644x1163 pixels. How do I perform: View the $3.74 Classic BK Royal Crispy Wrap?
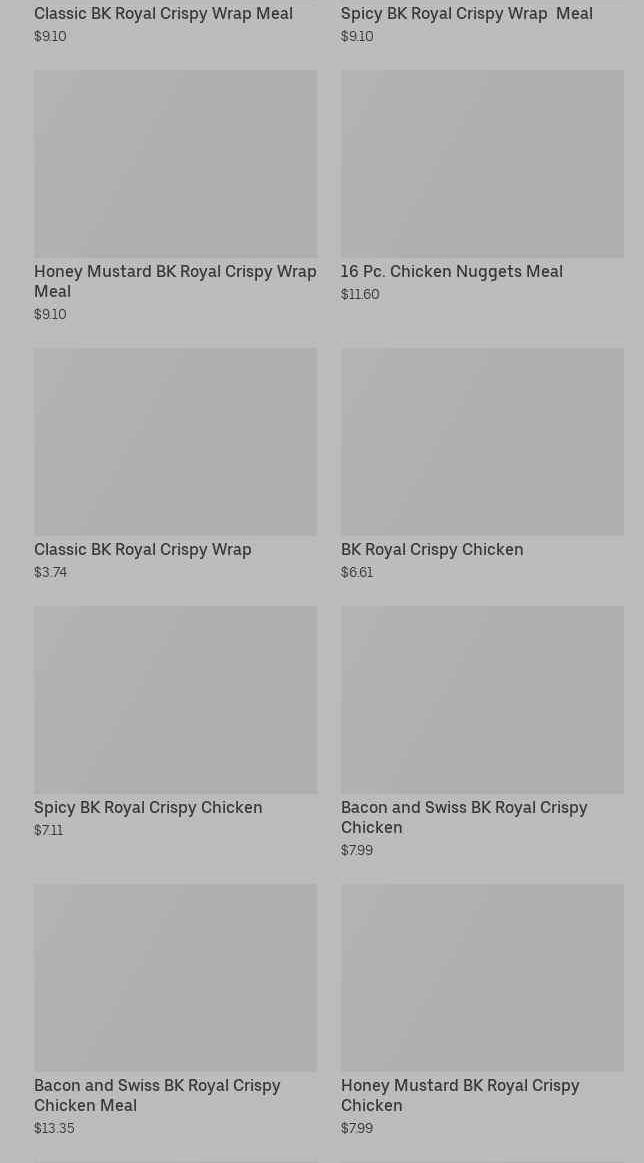pyautogui.click(x=175, y=442)
